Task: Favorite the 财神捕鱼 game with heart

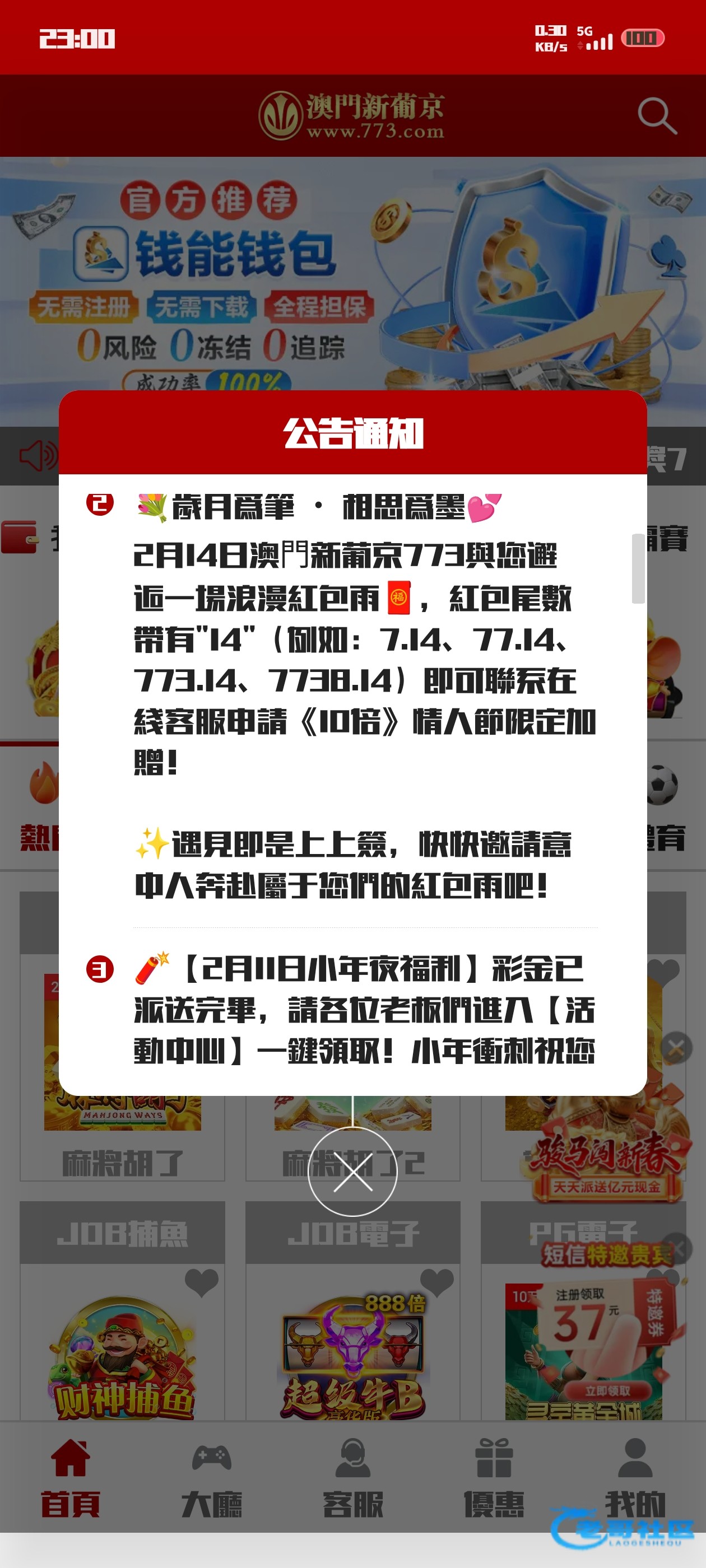Action: (201, 1281)
